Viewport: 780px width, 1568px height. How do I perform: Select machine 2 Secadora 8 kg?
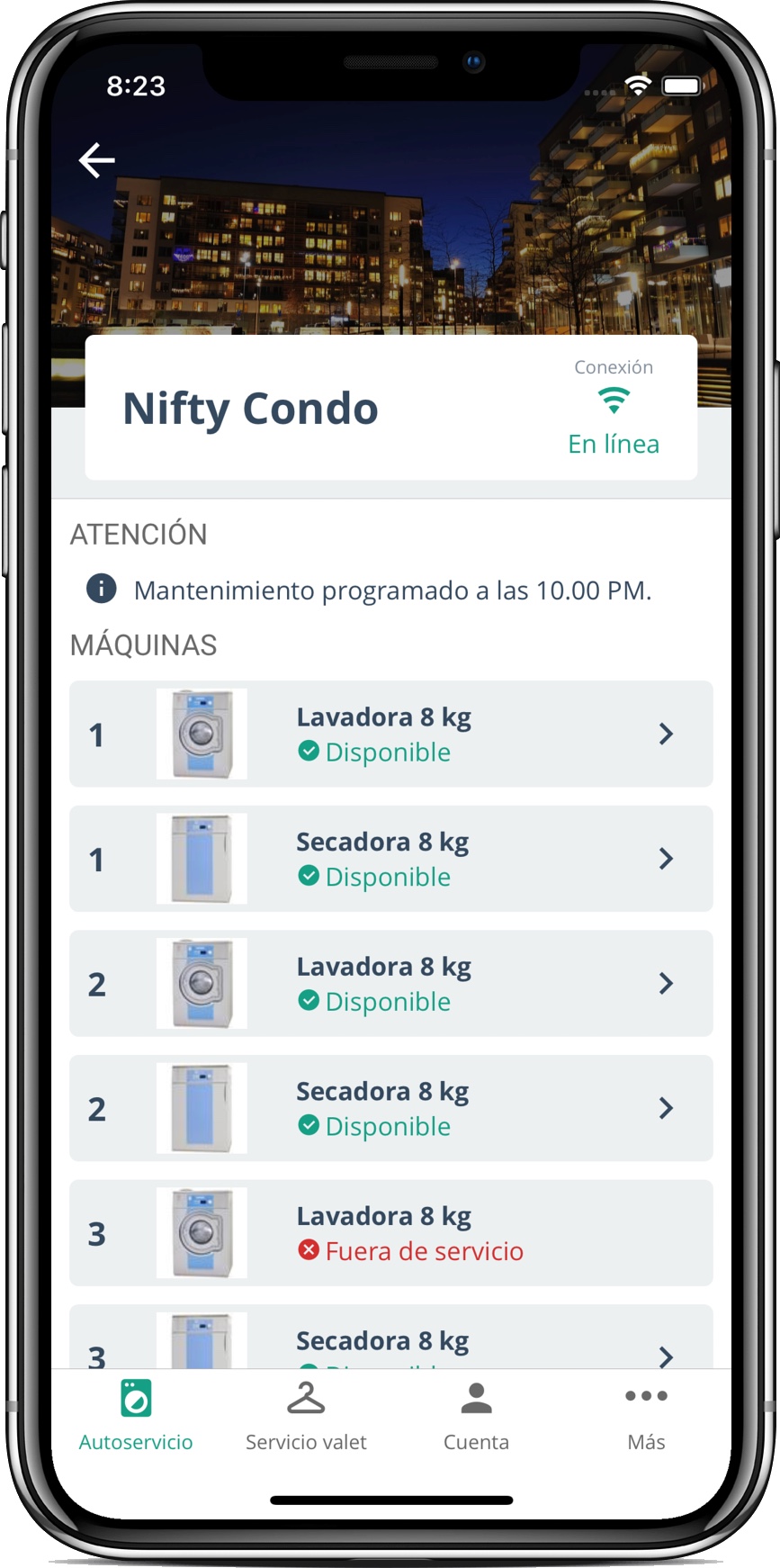point(390,1108)
